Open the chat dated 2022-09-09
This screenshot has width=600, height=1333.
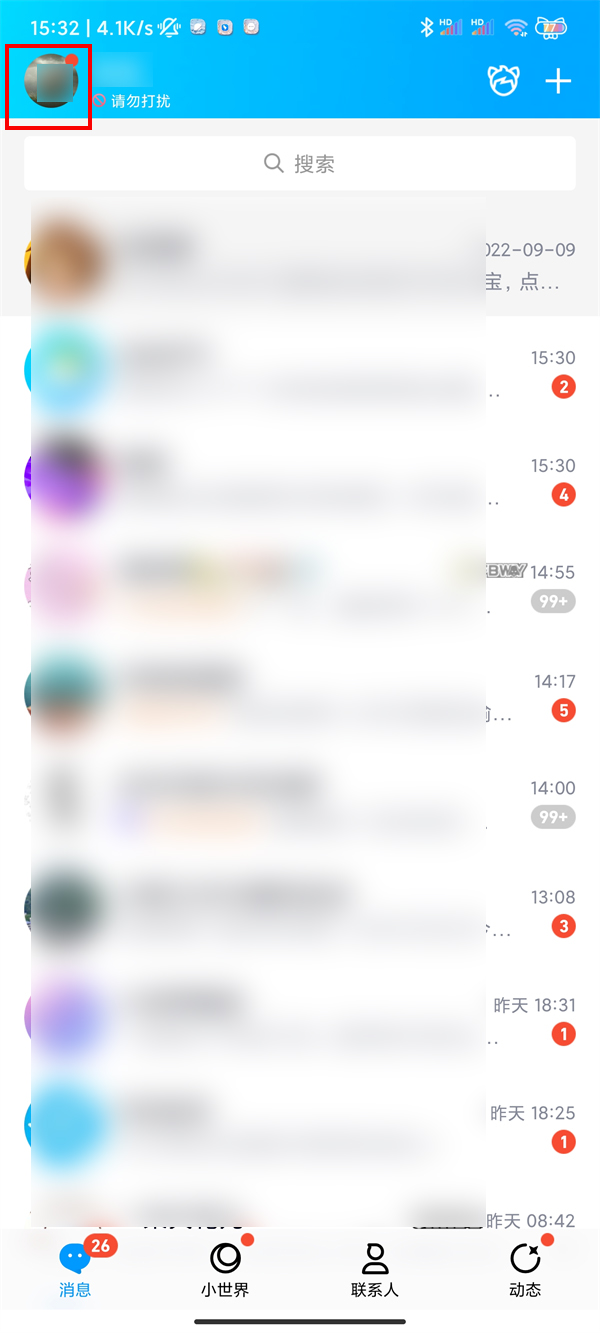tap(300, 264)
